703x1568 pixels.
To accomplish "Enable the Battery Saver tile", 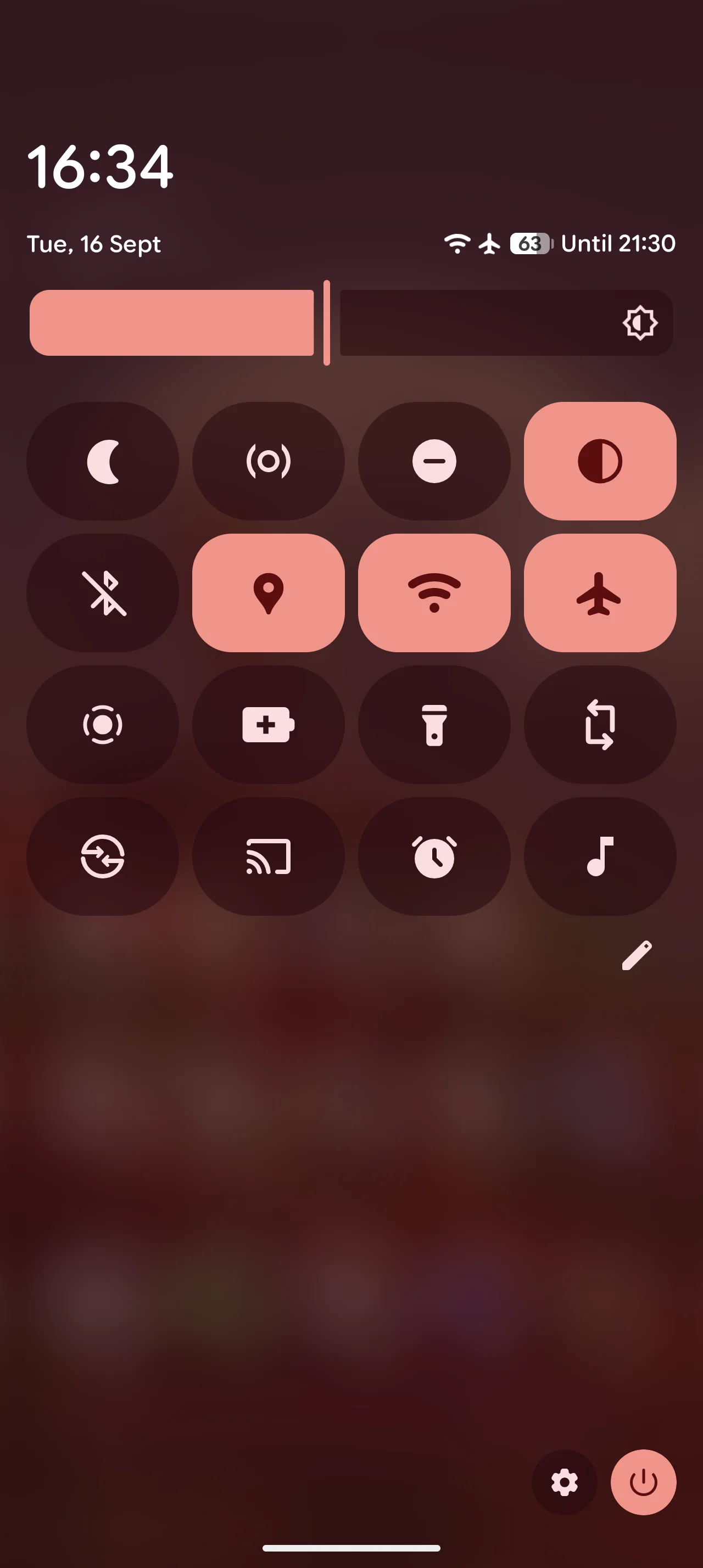I will [269, 724].
